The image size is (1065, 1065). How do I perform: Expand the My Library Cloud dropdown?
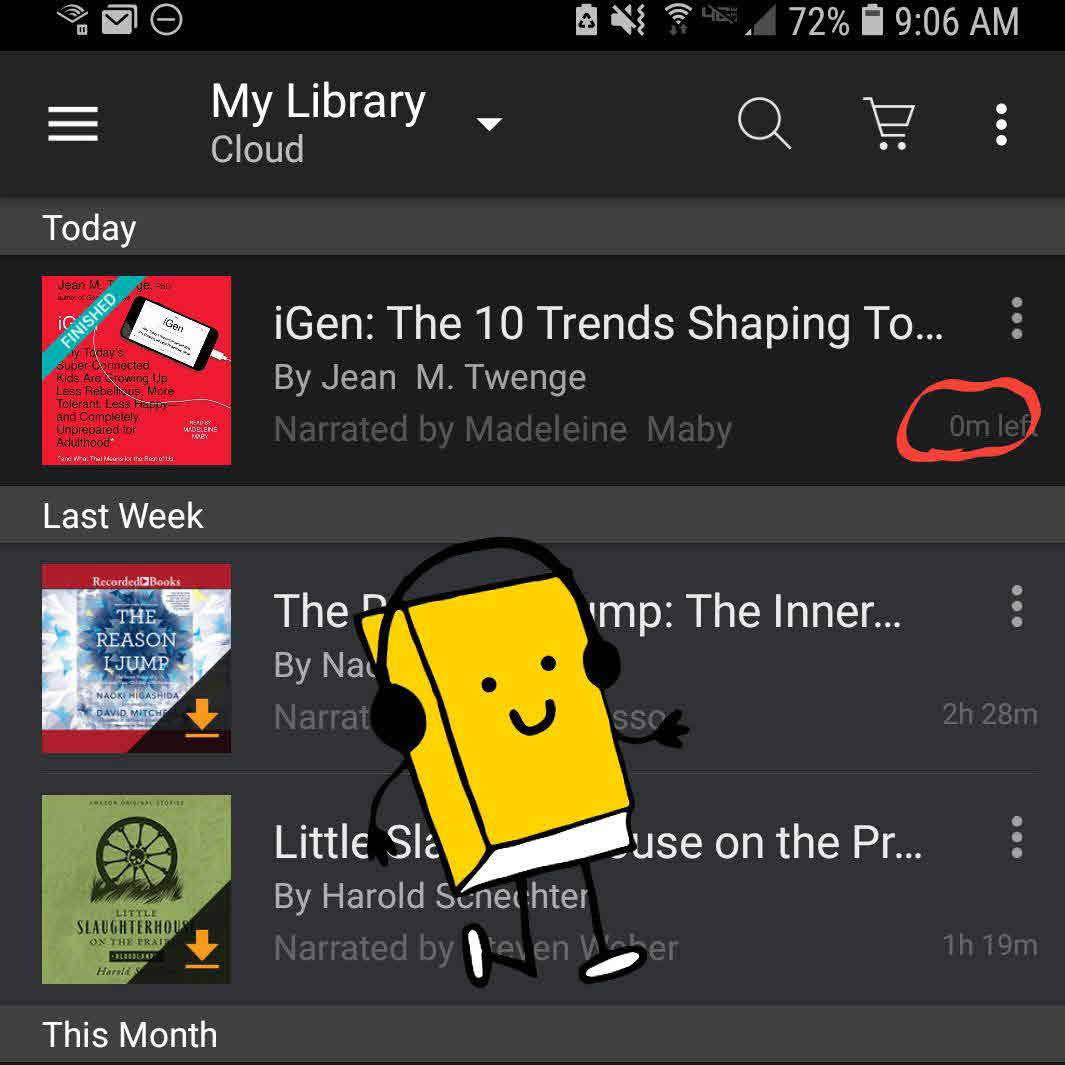click(x=488, y=125)
